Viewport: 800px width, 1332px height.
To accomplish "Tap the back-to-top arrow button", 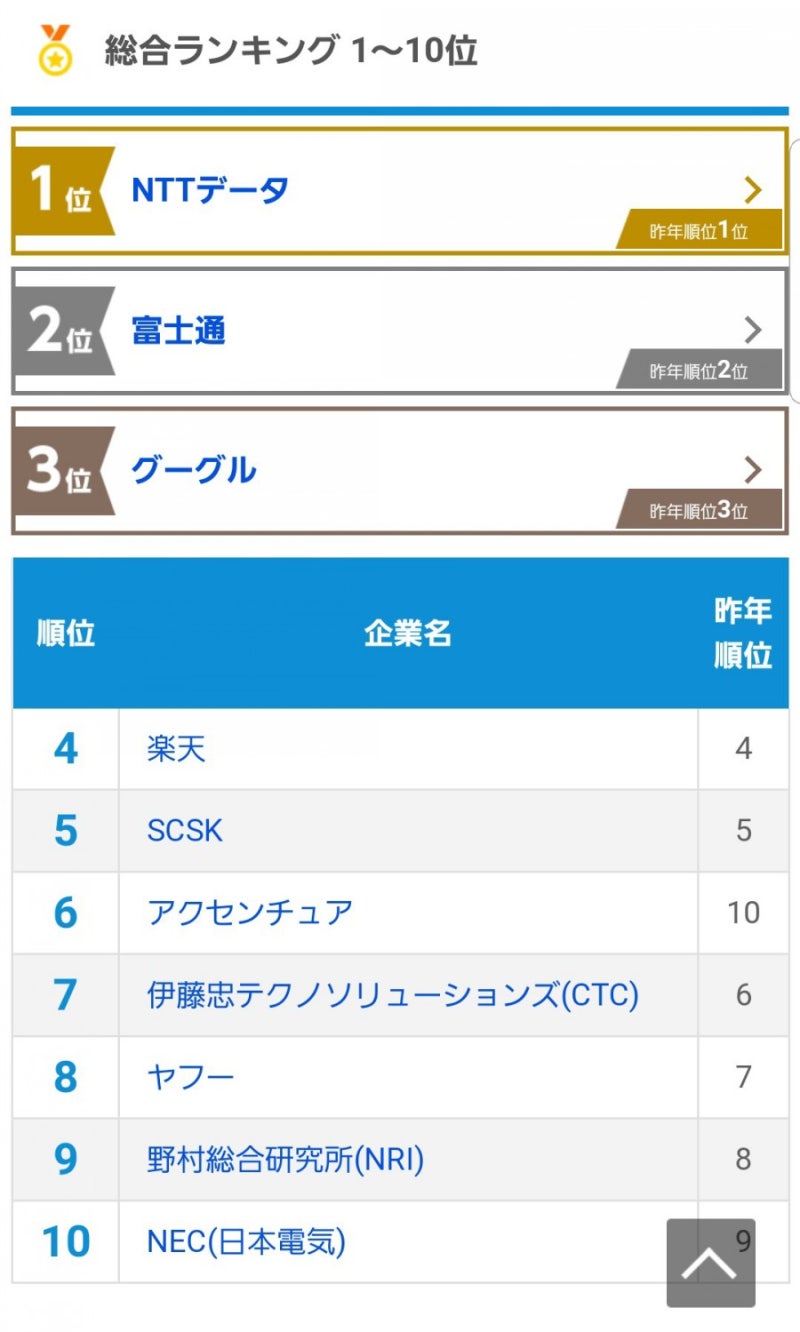I will coord(711,1262).
